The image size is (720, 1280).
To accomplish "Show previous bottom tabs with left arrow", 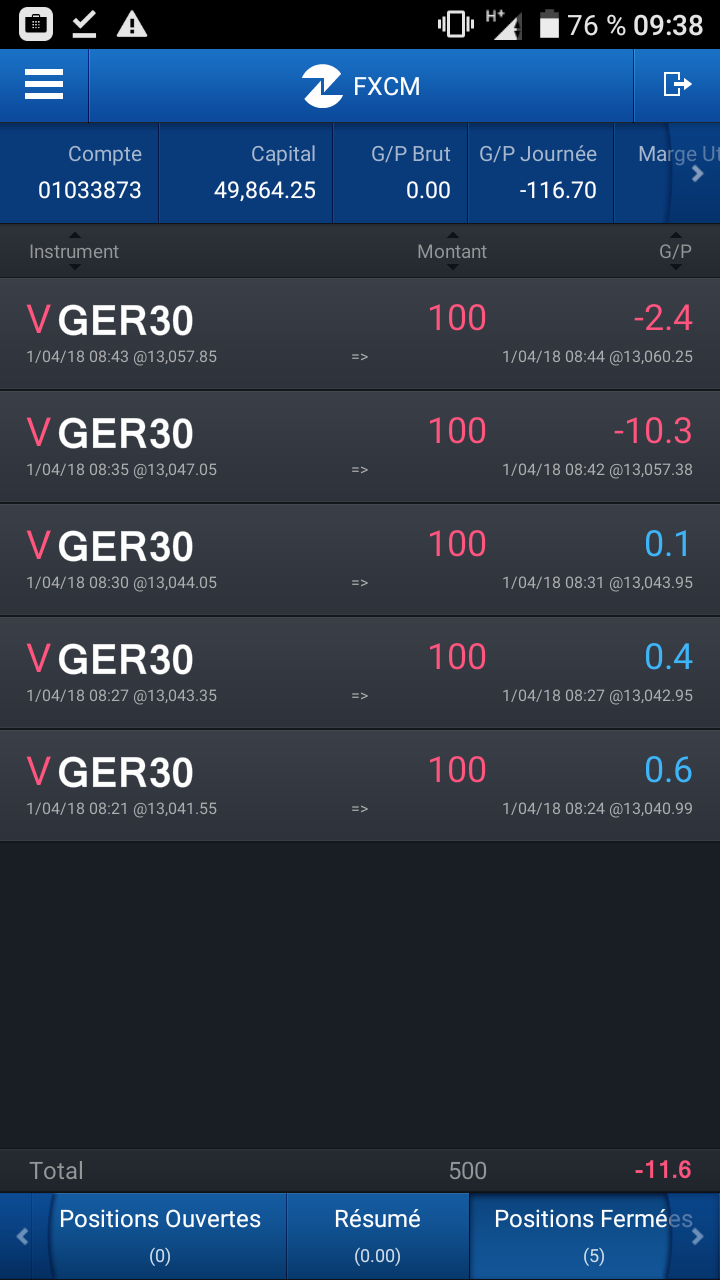I will (22, 1237).
